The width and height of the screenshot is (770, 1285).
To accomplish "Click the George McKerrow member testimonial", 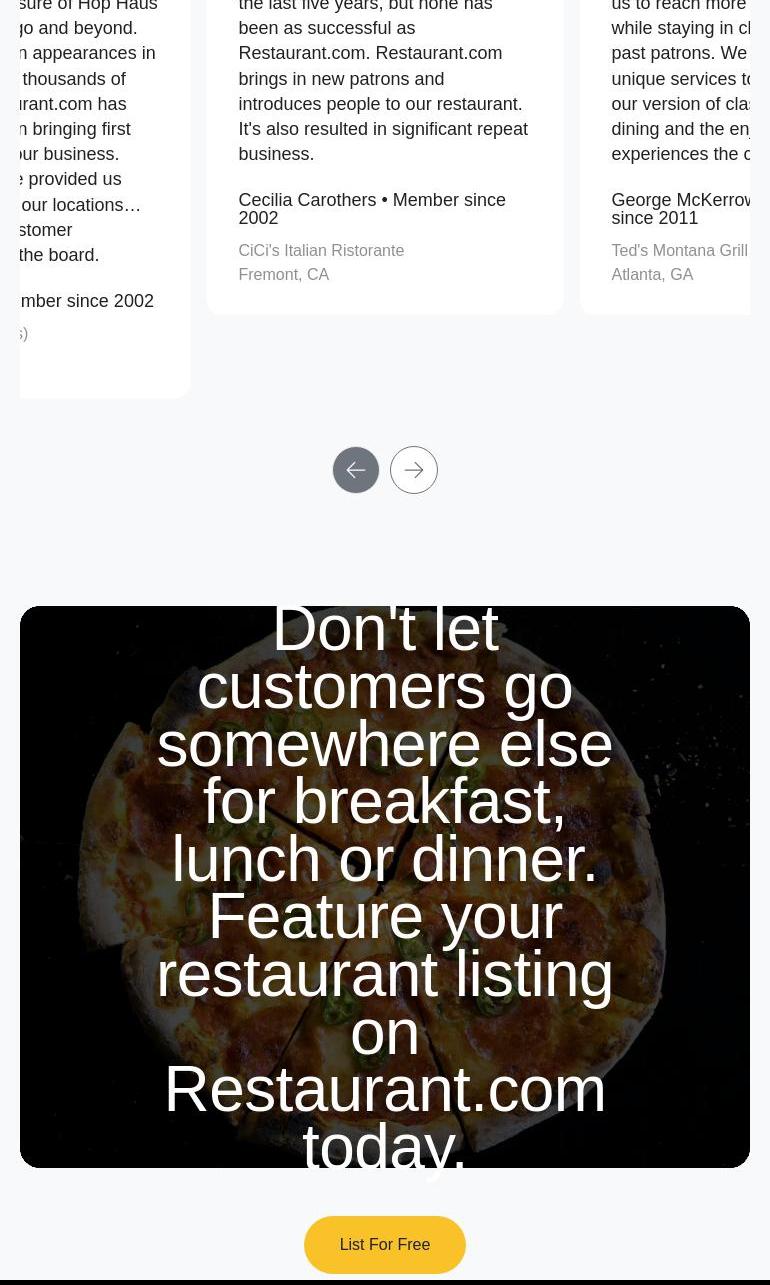I will pyautogui.click(x=680, y=208).
